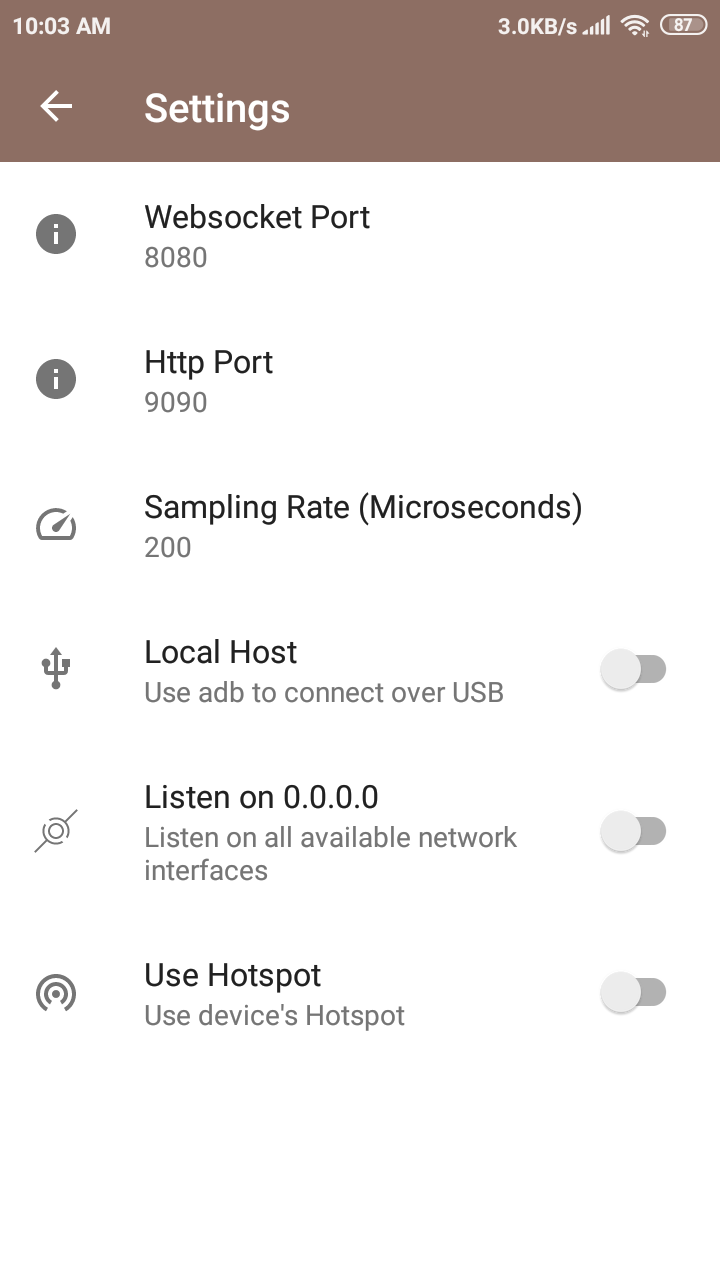Turn on Listen on 0.0.0.0
Viewport: 720px width, 1280px height.
click(633, 831)
